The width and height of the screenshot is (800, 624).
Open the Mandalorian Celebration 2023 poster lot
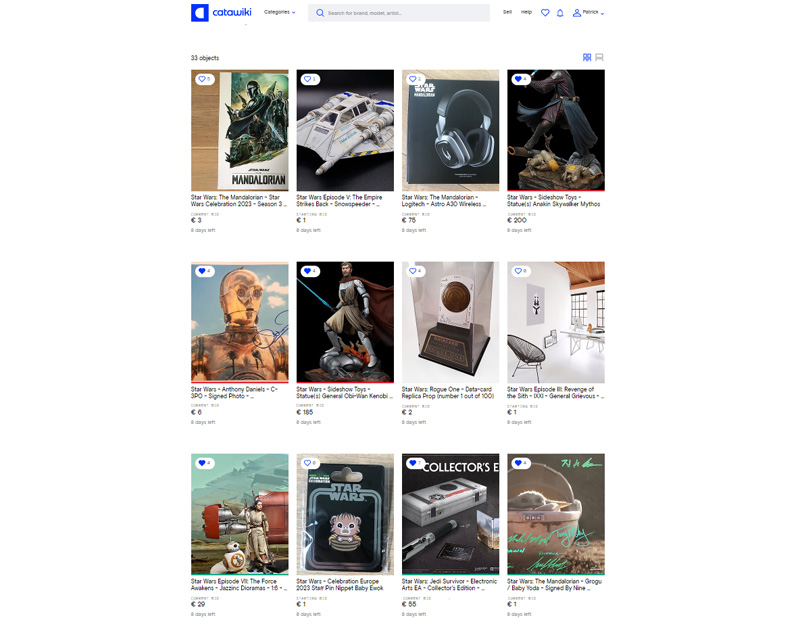(x=239, y=130)
